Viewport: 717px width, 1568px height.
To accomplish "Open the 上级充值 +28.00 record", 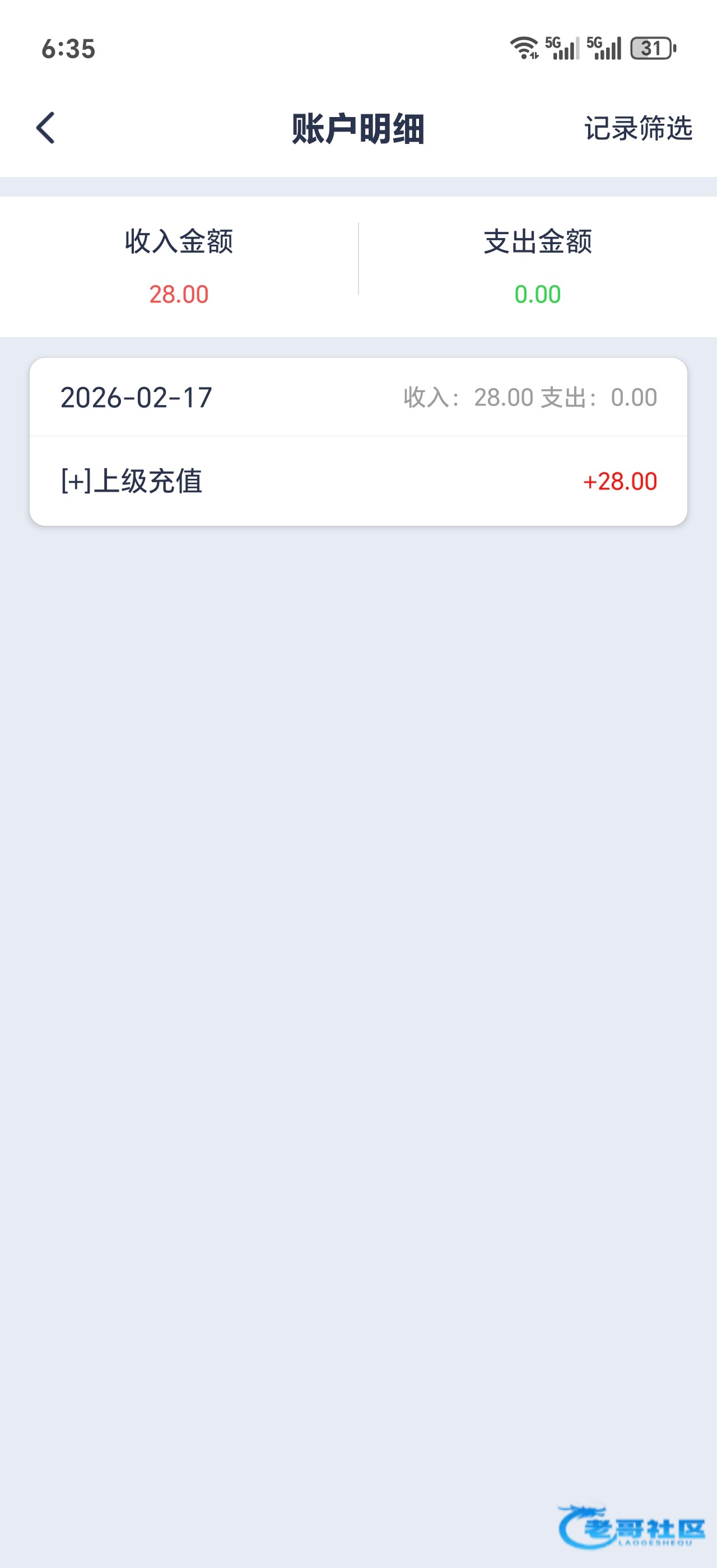I will [358, 481].
